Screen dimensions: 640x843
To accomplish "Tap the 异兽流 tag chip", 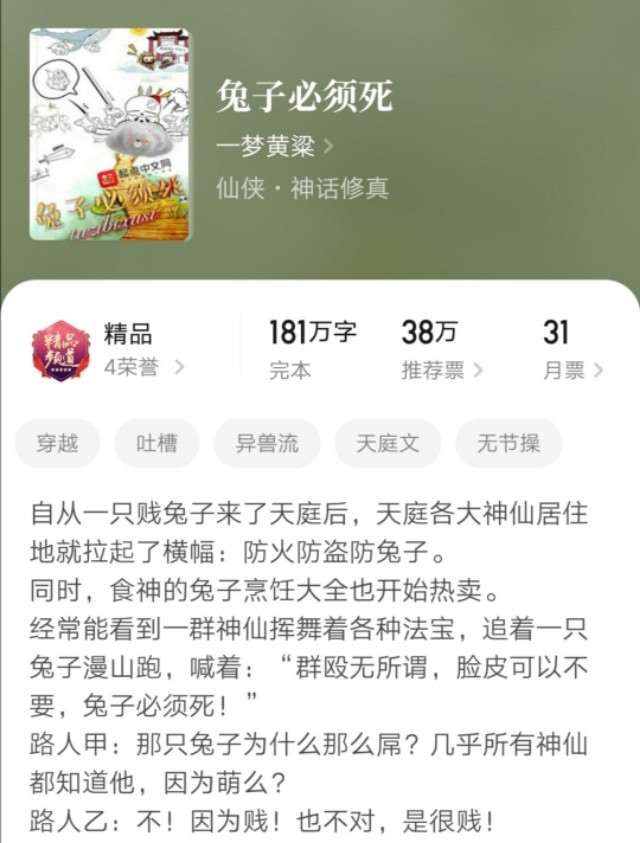I will point(267,444).
